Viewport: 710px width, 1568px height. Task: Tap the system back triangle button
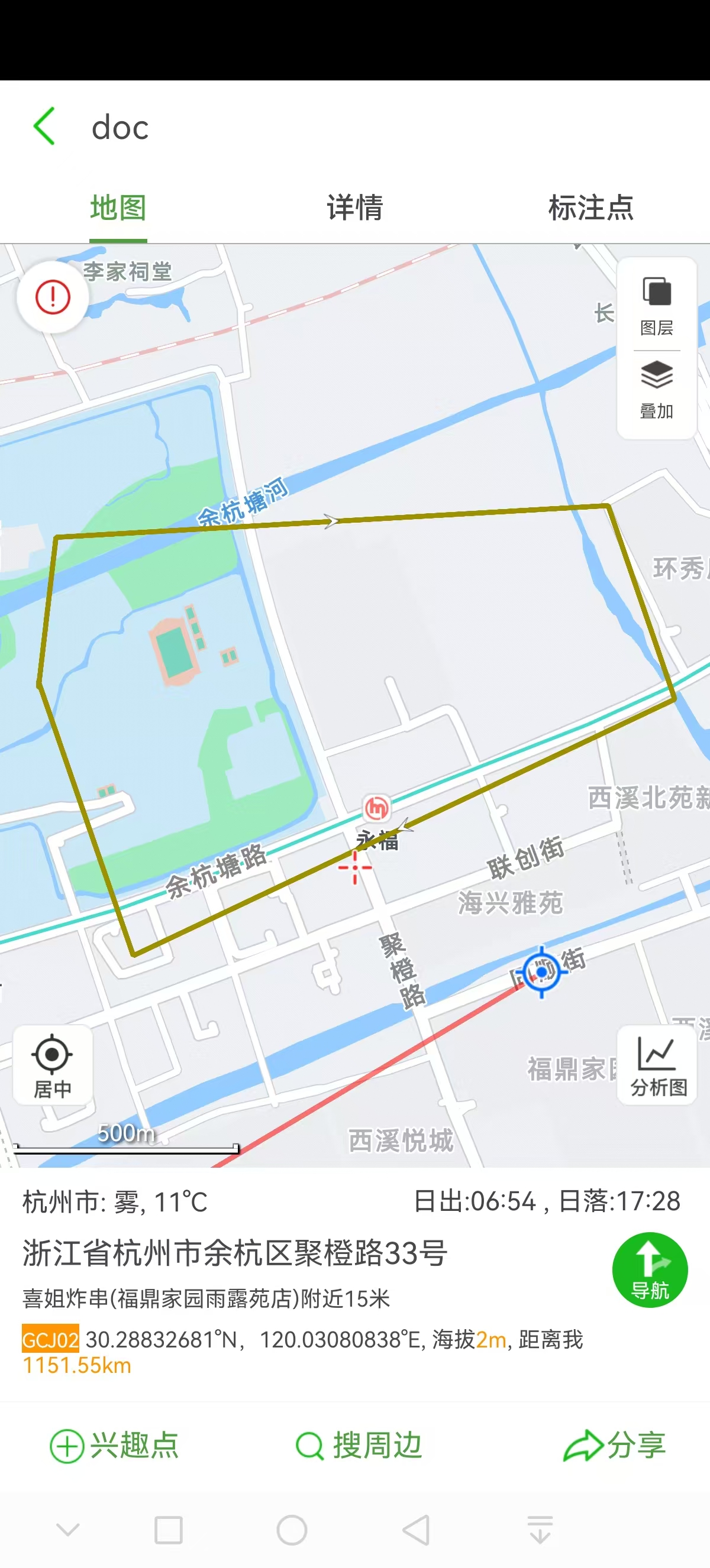pos(417,1530)
